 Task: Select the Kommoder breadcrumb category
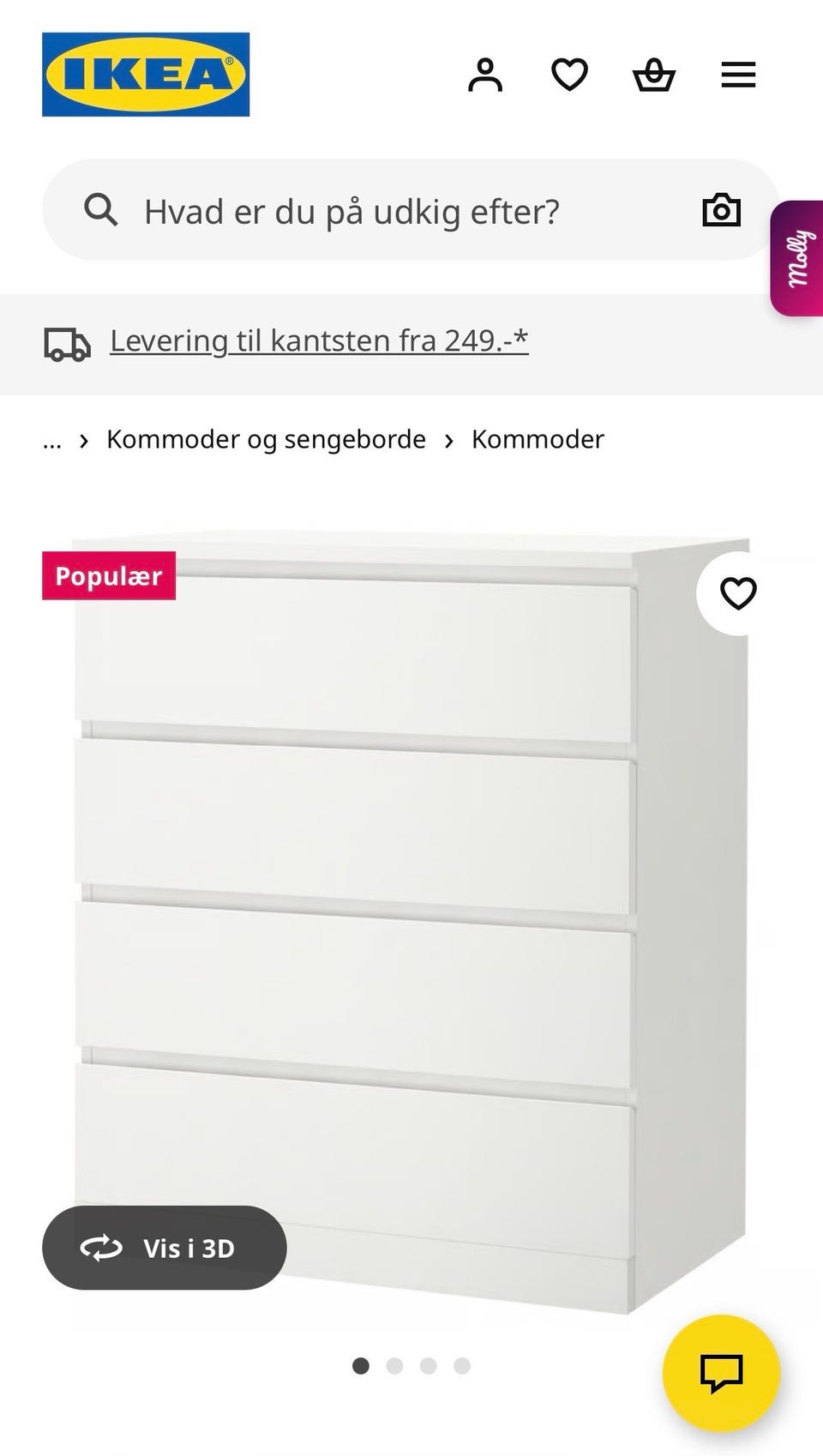point(538,439)
